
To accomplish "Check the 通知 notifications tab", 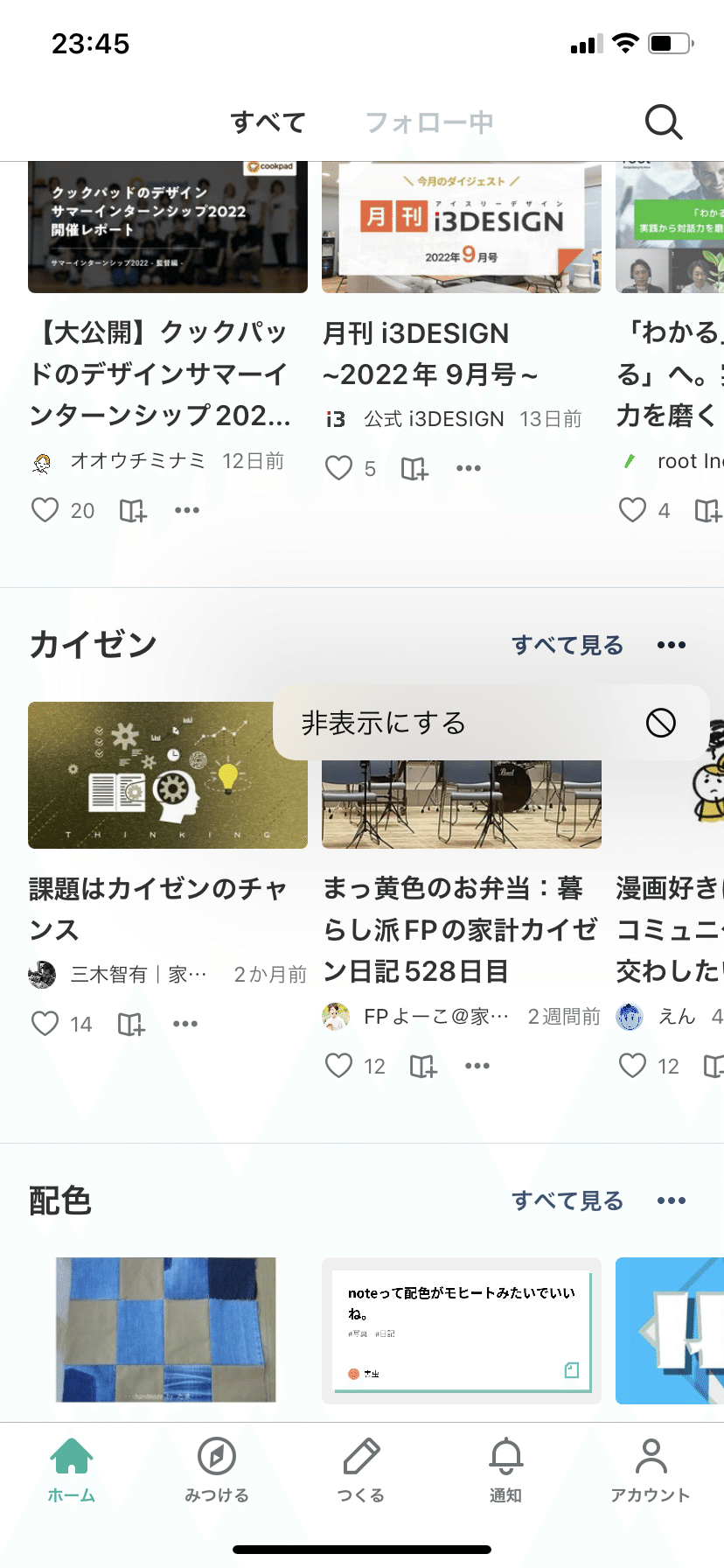I will coord(505,1470).
